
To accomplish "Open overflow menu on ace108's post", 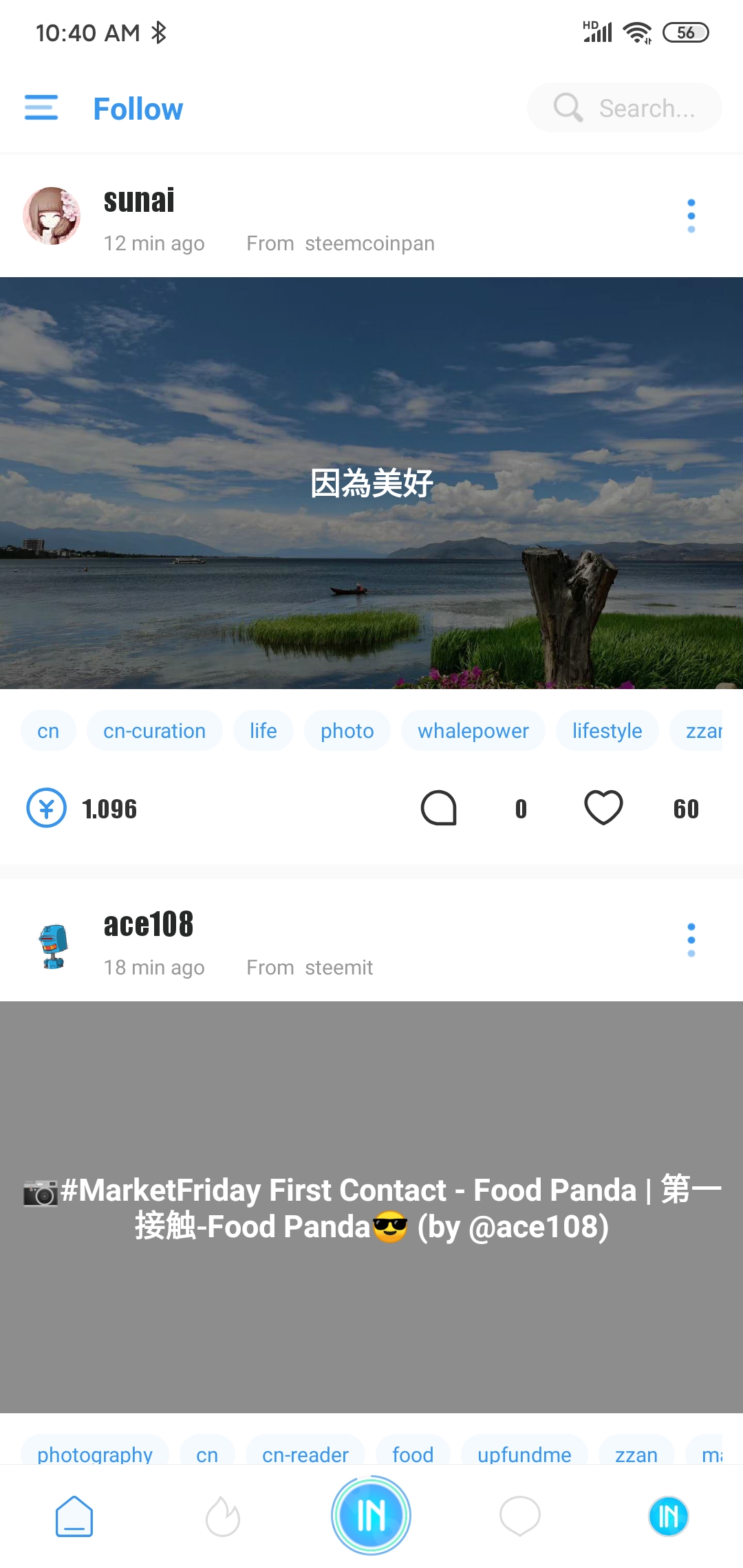I will pyautogui.click(x=691, y=940).
